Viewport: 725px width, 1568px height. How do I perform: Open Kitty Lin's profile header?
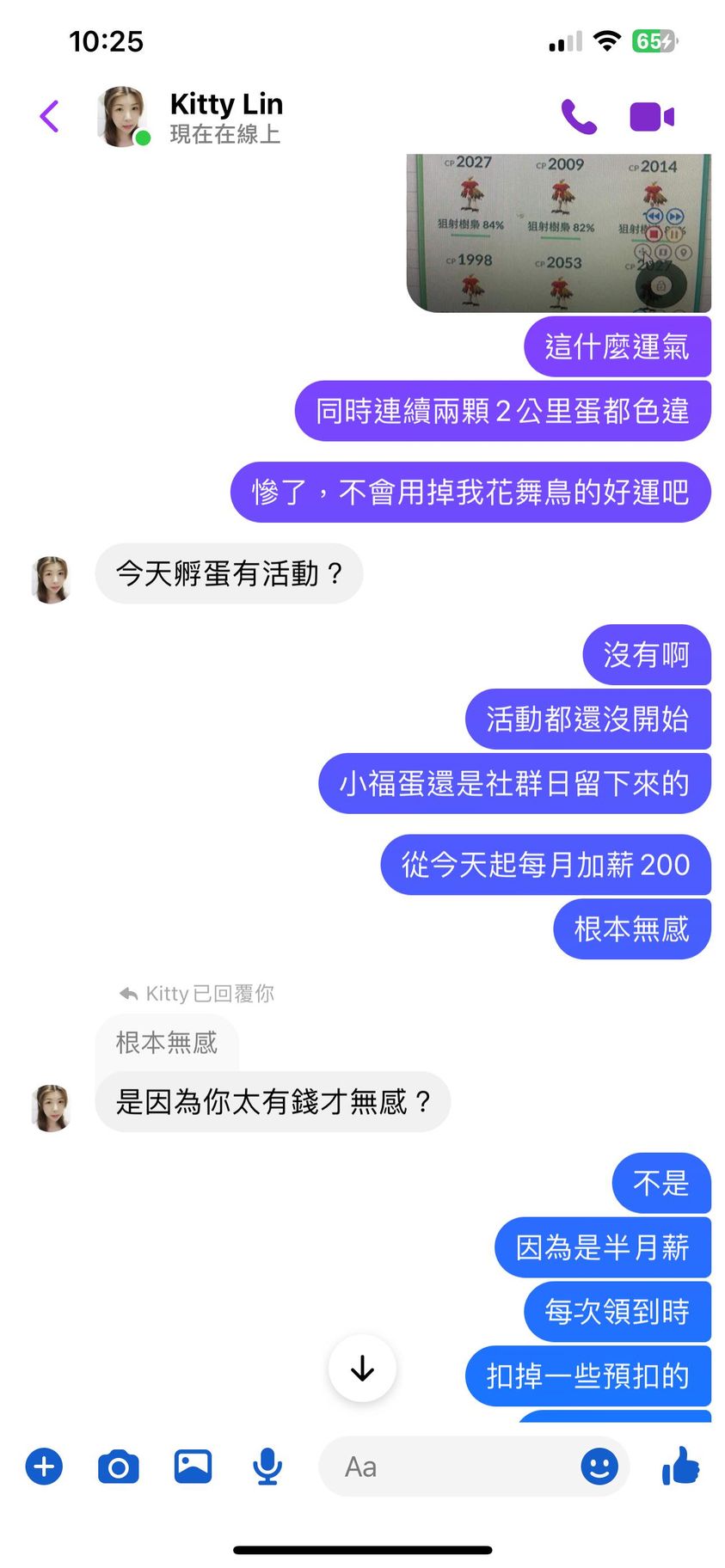(x=225, y=116)
